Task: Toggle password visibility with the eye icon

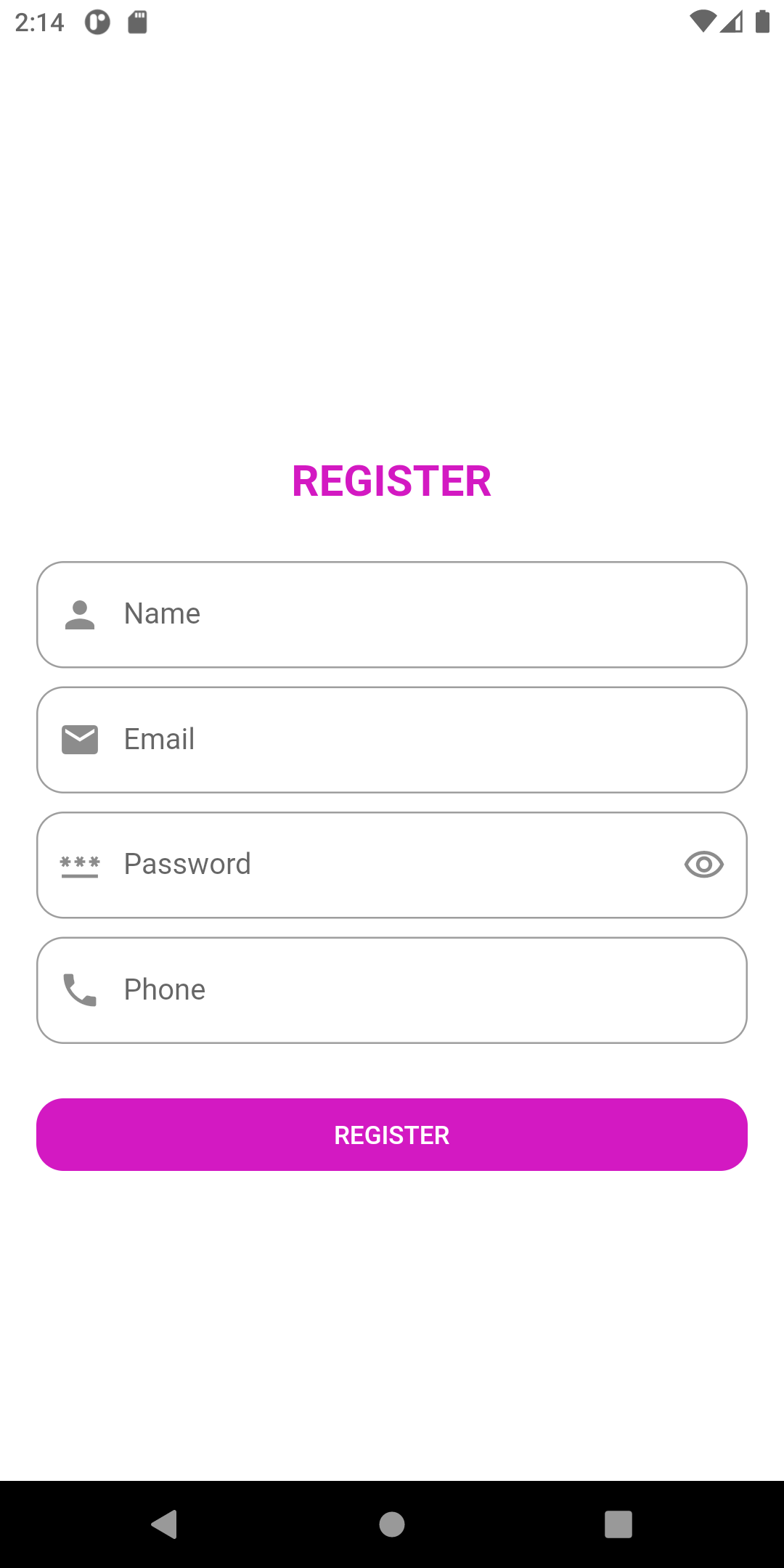Action: (703, 864)
